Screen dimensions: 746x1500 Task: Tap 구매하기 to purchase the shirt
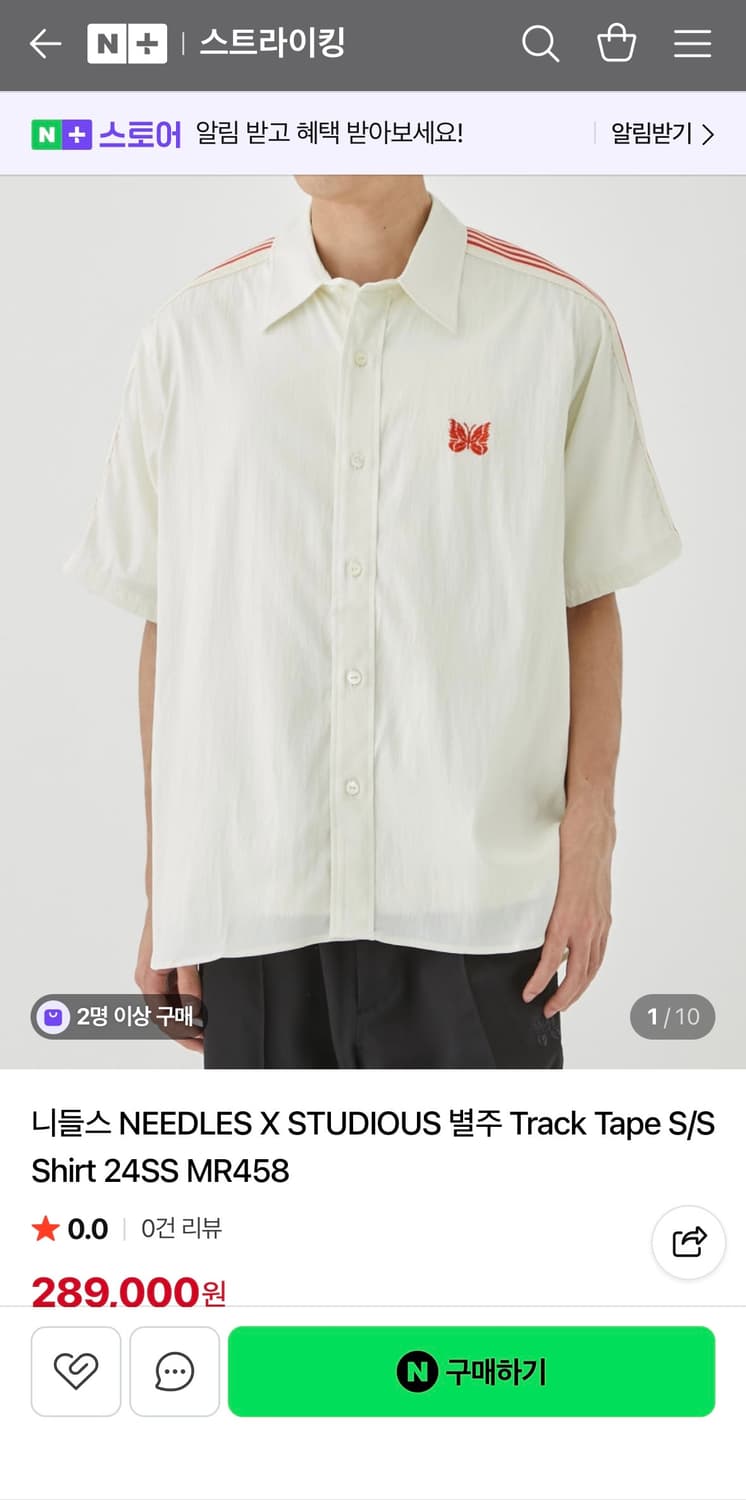471,1371
